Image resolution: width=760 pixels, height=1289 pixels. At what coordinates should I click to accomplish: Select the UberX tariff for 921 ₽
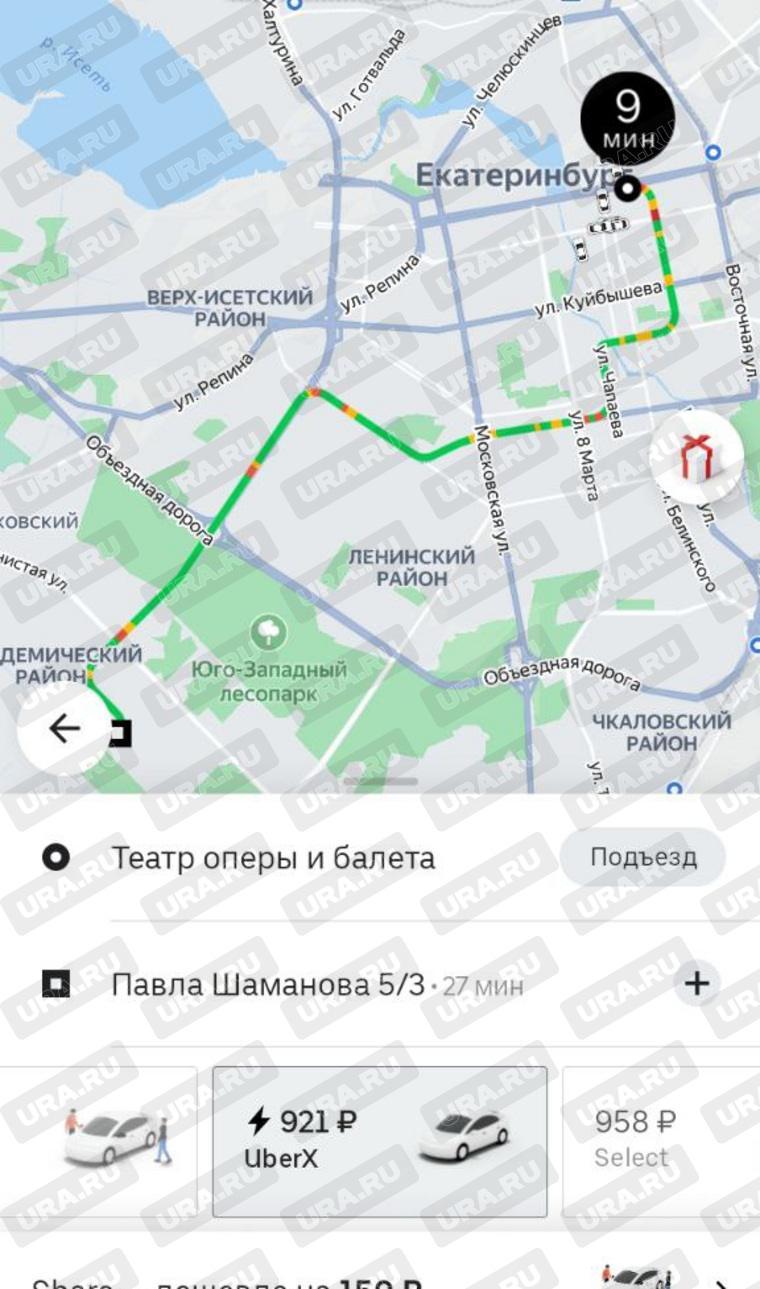[x=379, y=1140]
